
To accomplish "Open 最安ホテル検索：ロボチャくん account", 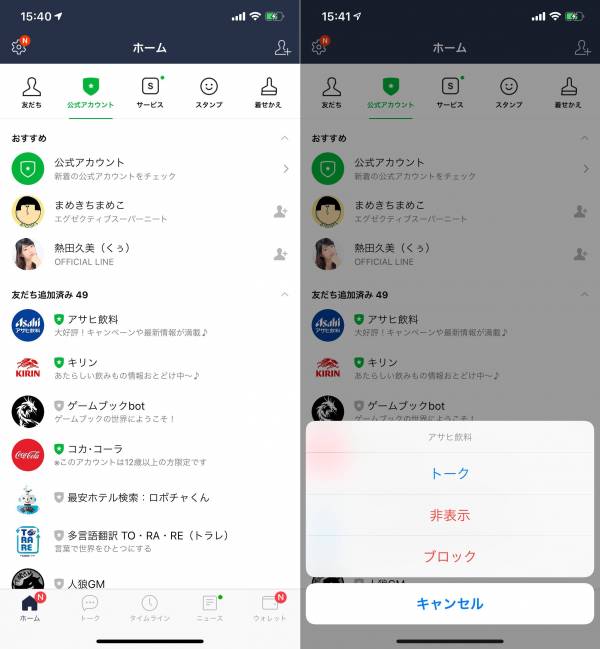I will coord(150,497).
